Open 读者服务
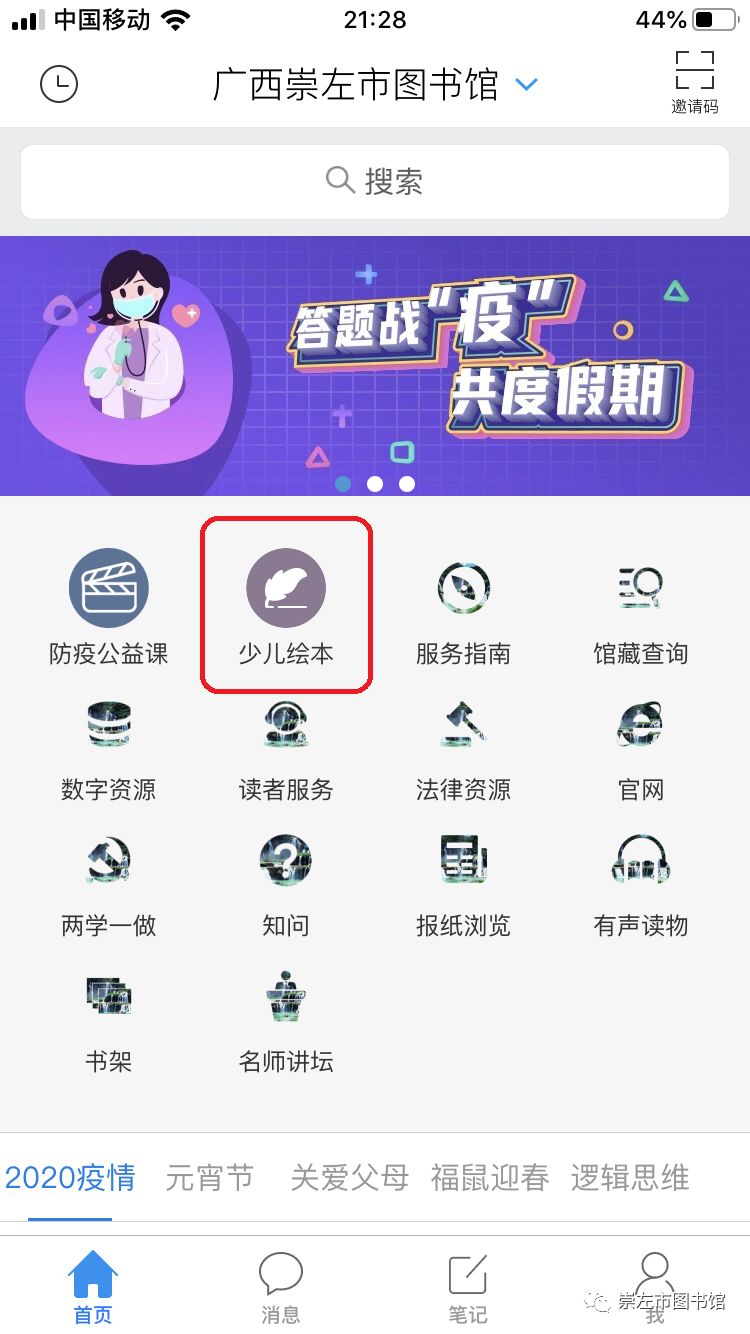Viewport: 750px width, 1334px height. [286, 750]
